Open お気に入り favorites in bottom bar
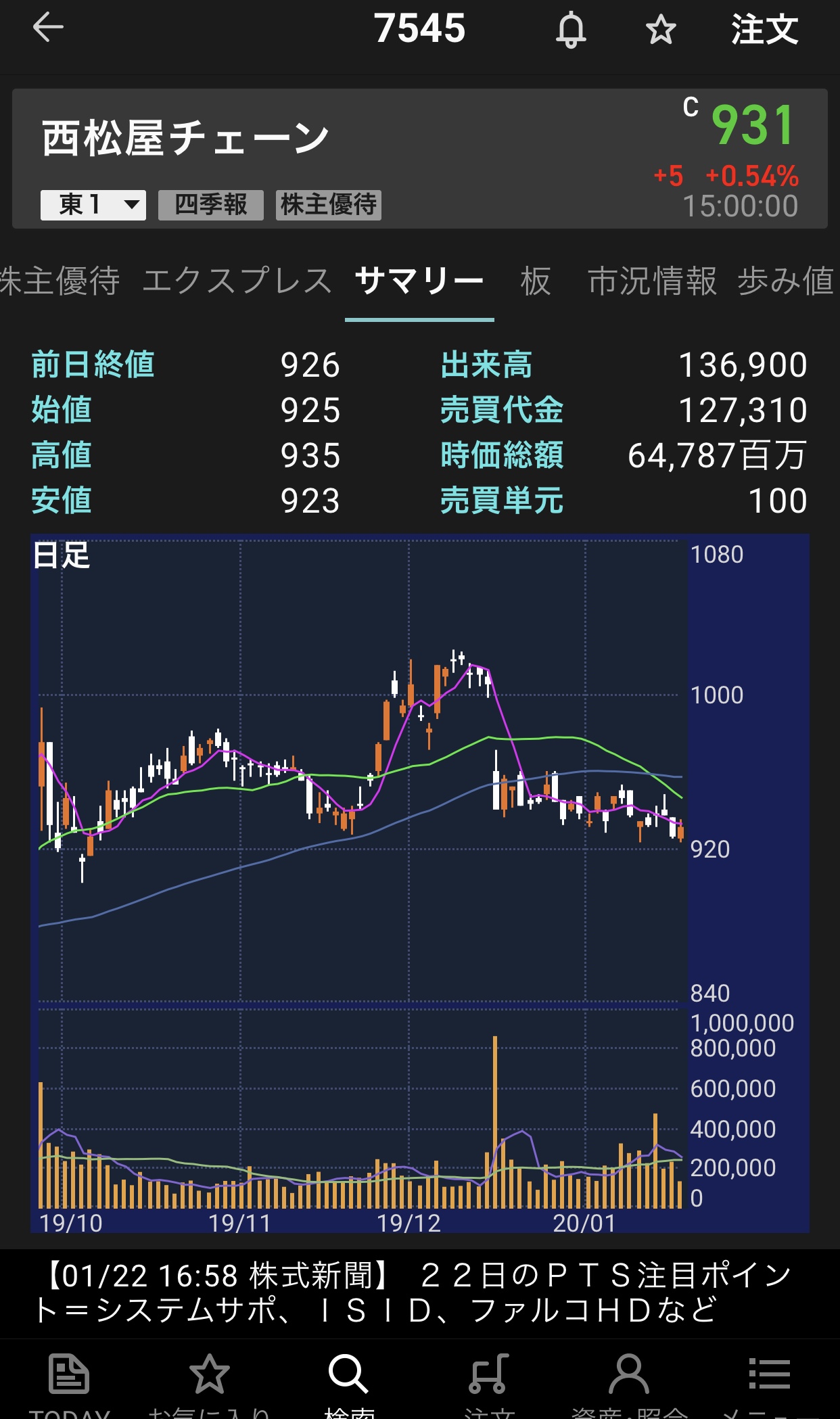 pyautogui.click(x=209, y=1383)
